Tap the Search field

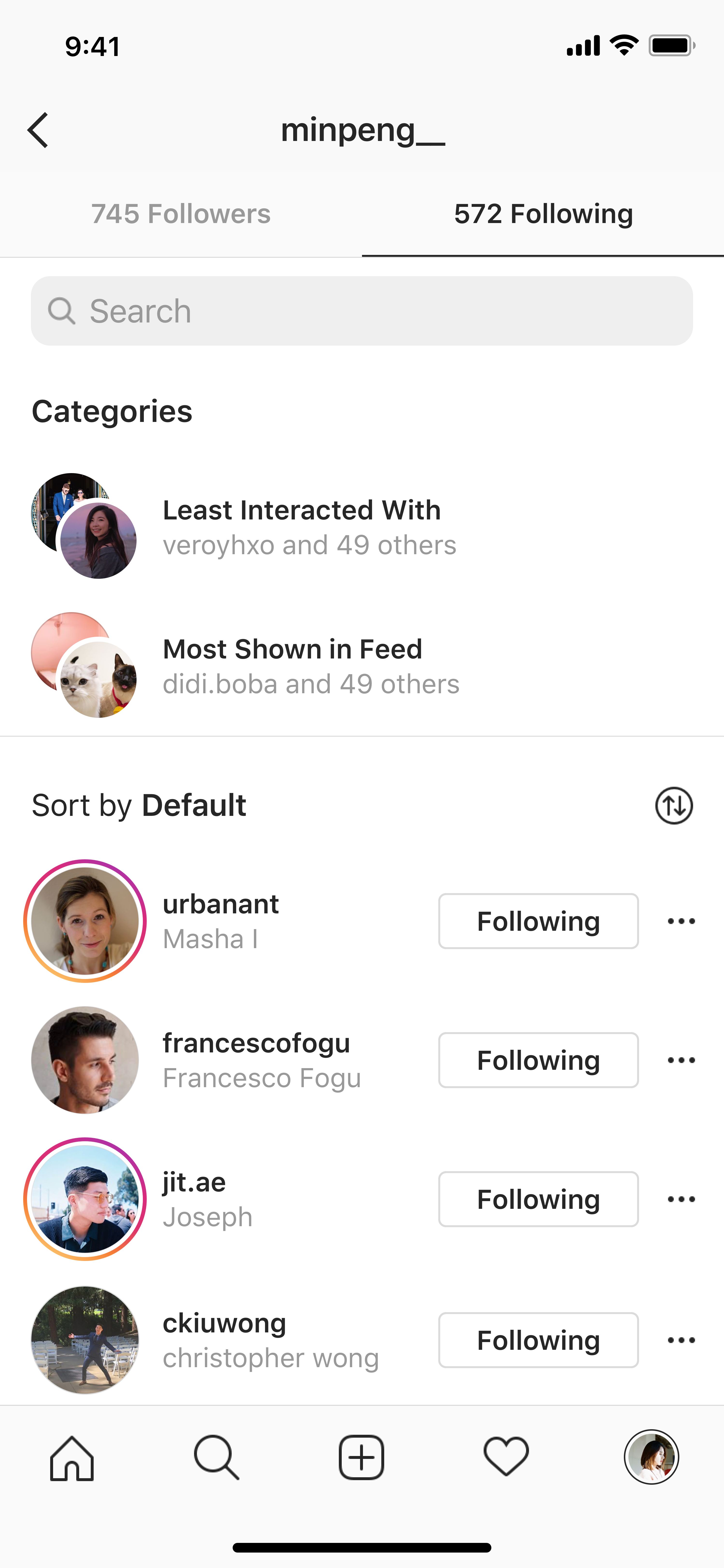362,311
